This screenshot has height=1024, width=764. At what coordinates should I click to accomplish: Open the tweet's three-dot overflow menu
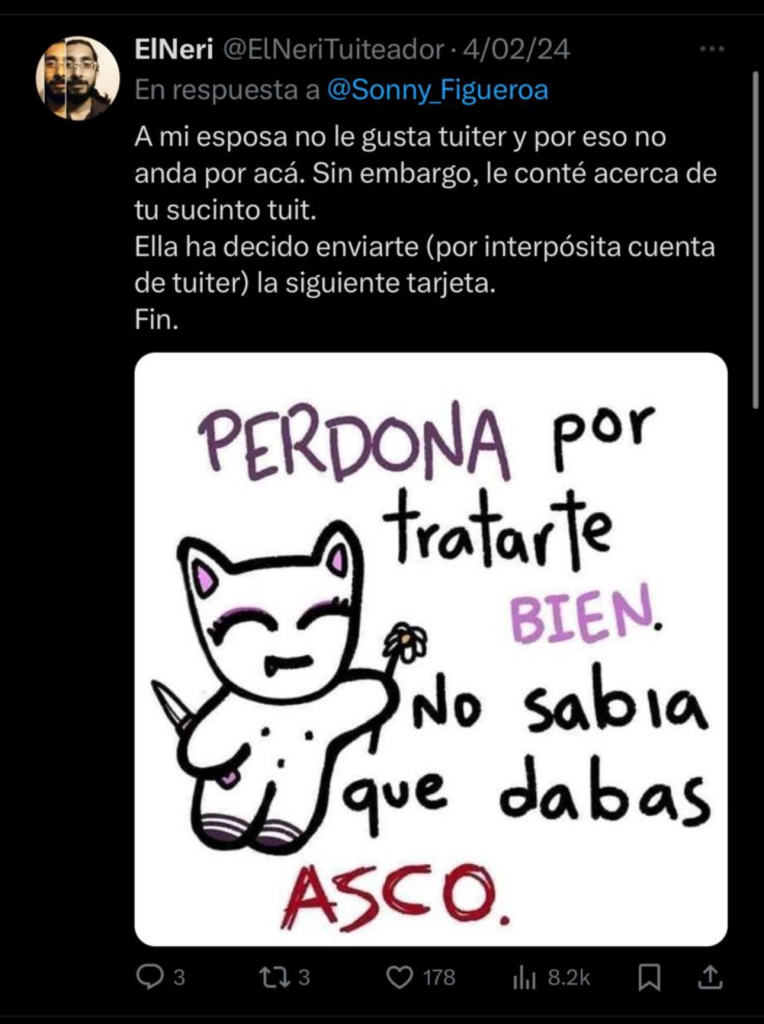point(711,49)
